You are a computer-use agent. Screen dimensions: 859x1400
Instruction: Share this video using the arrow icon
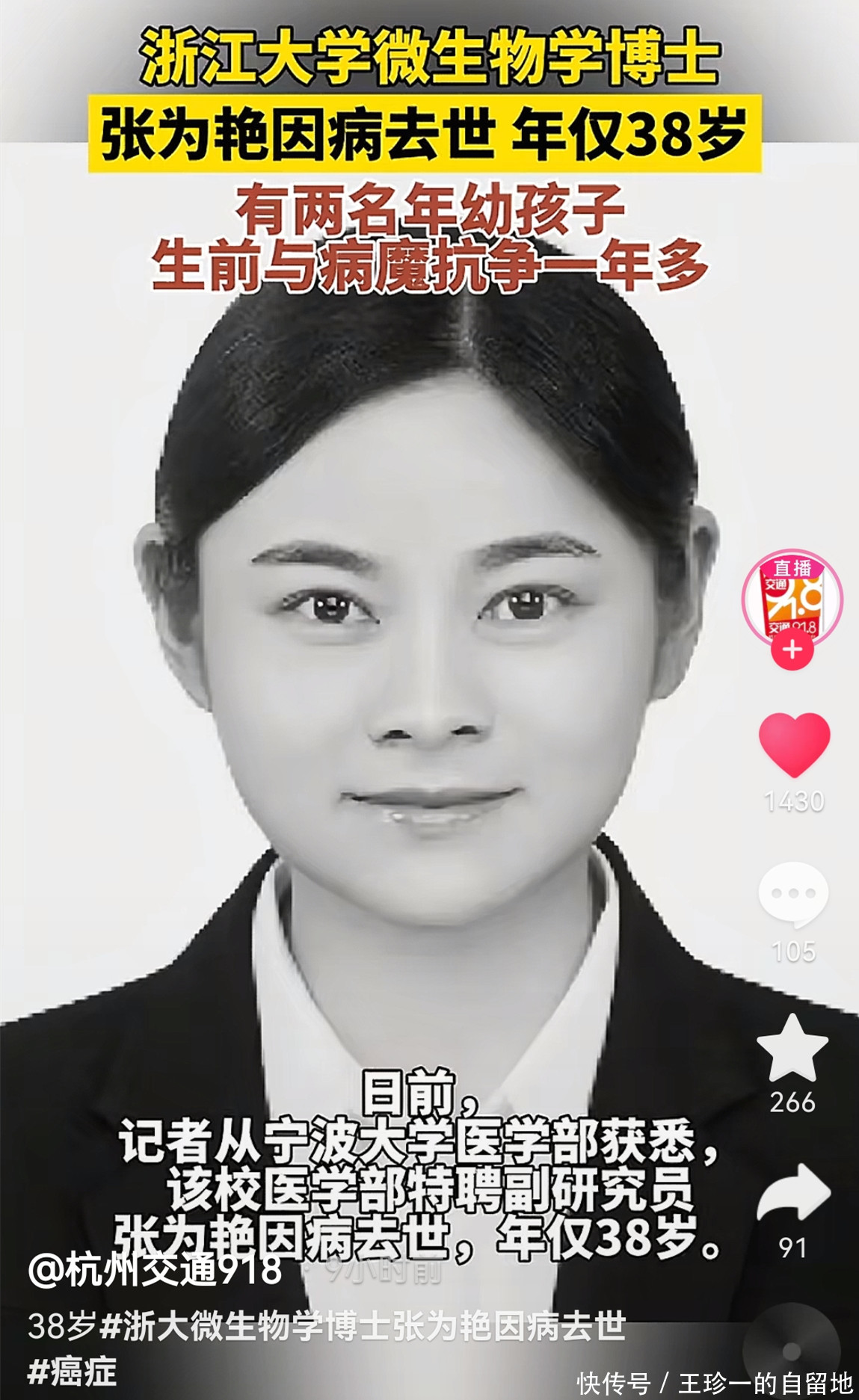tap(793, 1194)
